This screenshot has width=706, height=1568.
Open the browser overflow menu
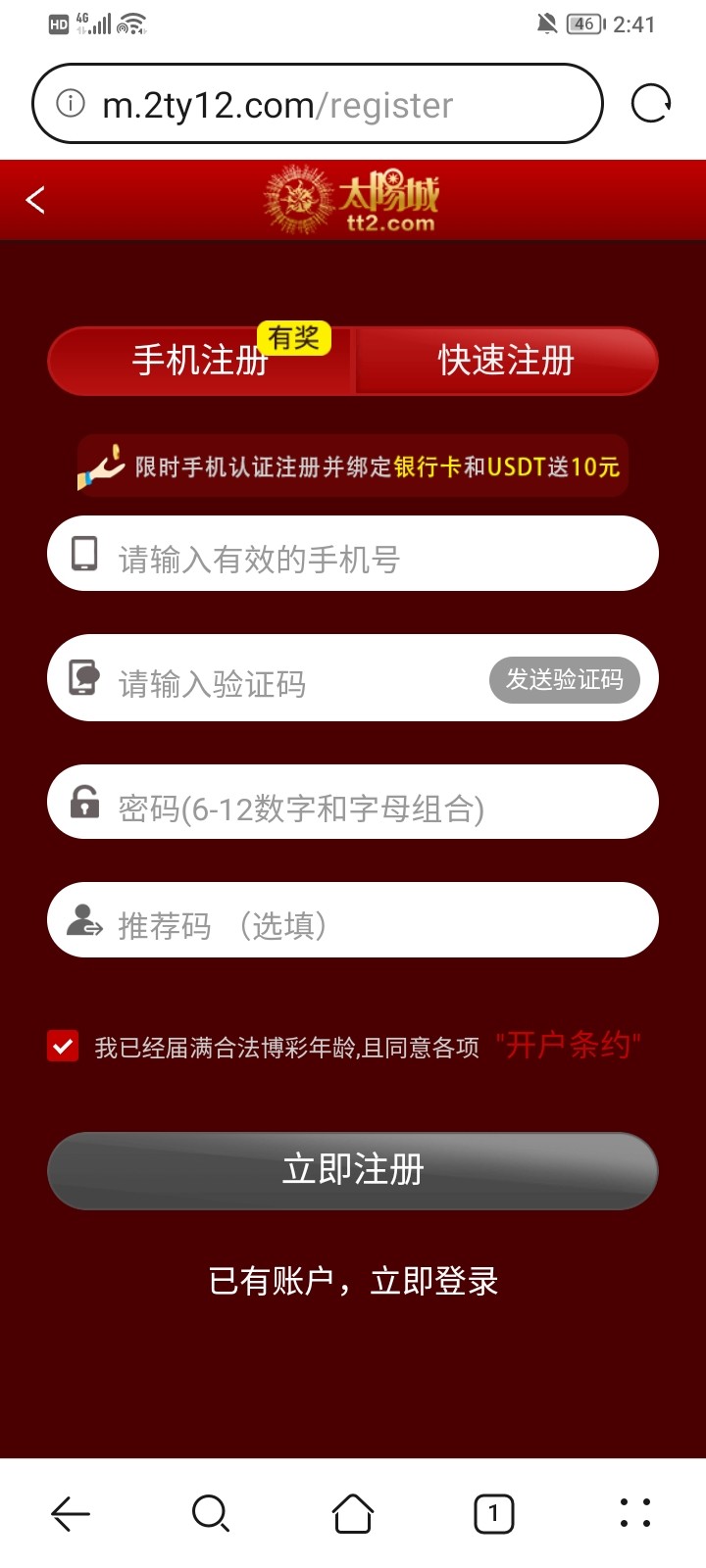[x=635, y=1514]
